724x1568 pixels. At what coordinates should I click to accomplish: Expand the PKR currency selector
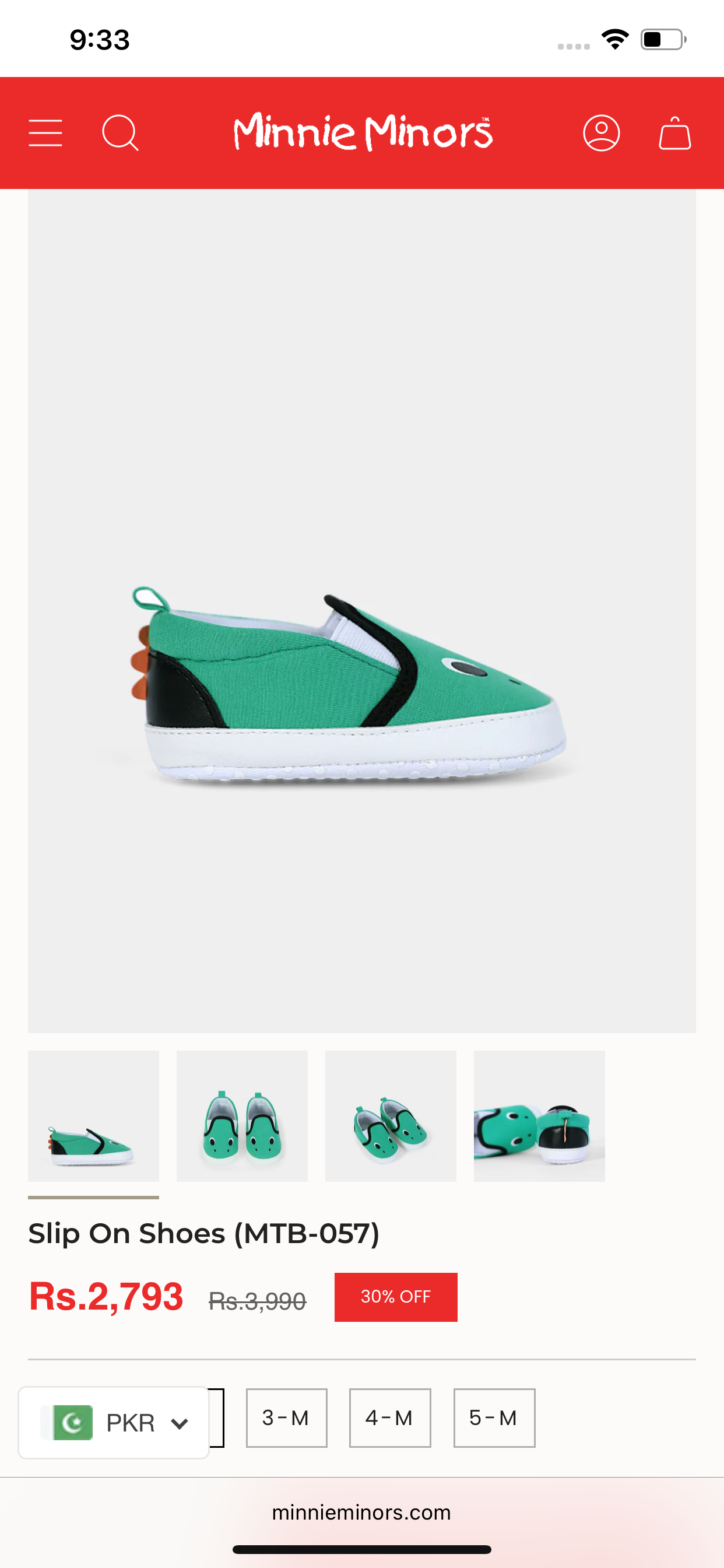[x=114, y=1423]
